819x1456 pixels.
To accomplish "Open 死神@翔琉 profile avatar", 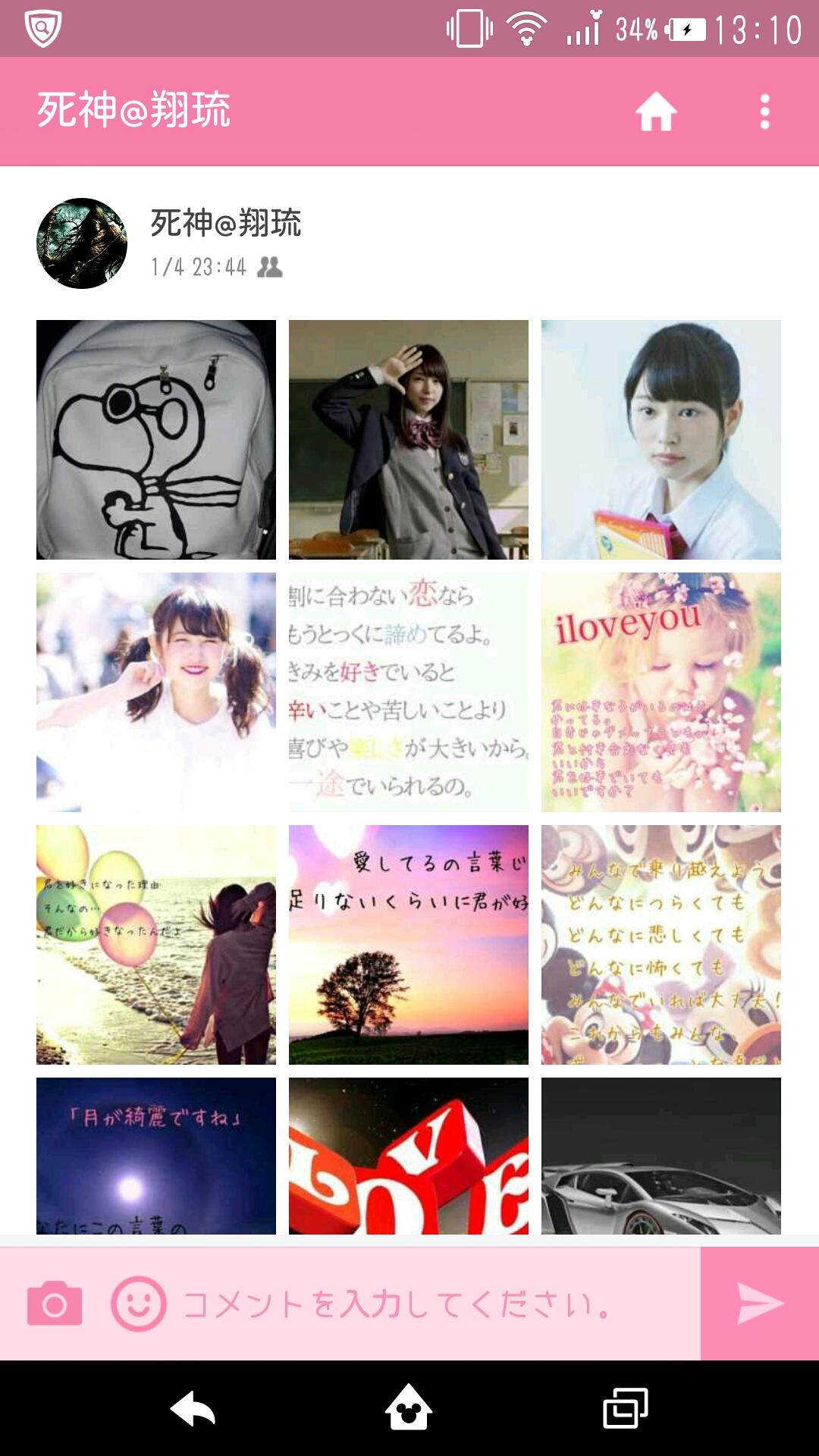I will (82, 243).
